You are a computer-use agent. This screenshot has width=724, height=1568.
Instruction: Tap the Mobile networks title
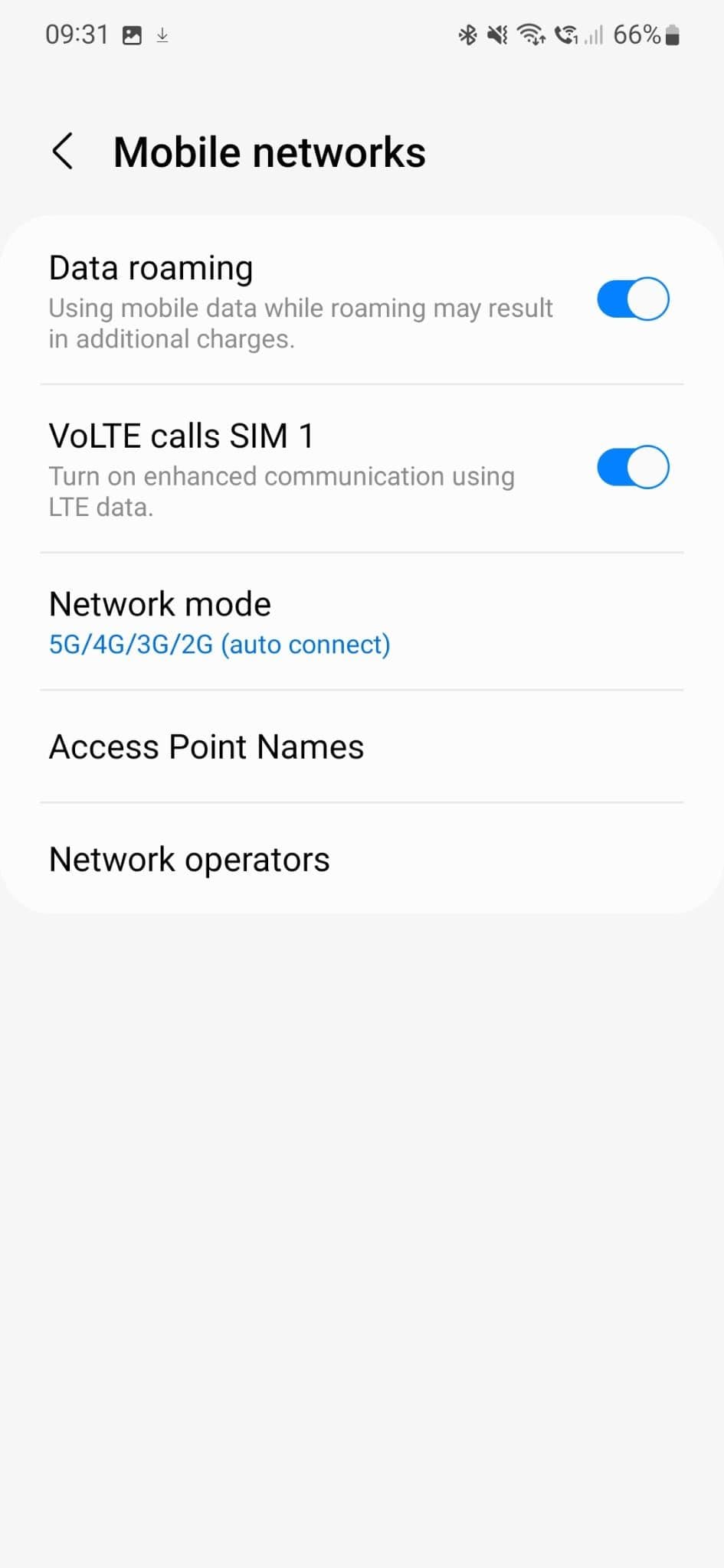point(270,151)
